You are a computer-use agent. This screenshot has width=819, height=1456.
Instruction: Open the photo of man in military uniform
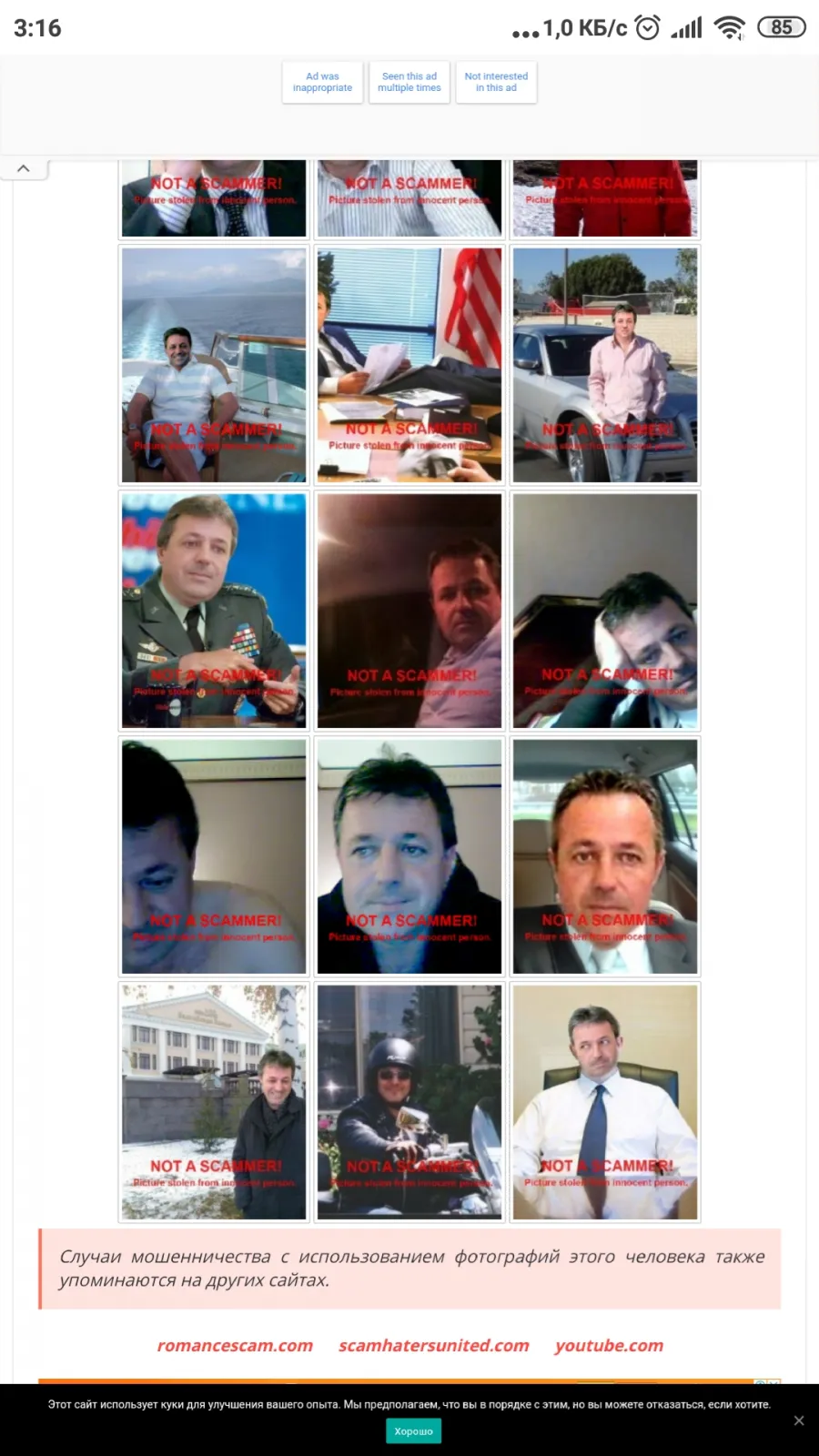(x=214, y=611)
